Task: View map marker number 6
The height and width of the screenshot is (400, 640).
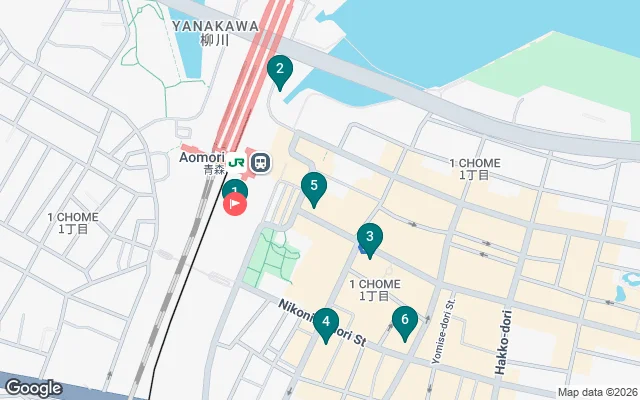Action: (x=404, y=322)
